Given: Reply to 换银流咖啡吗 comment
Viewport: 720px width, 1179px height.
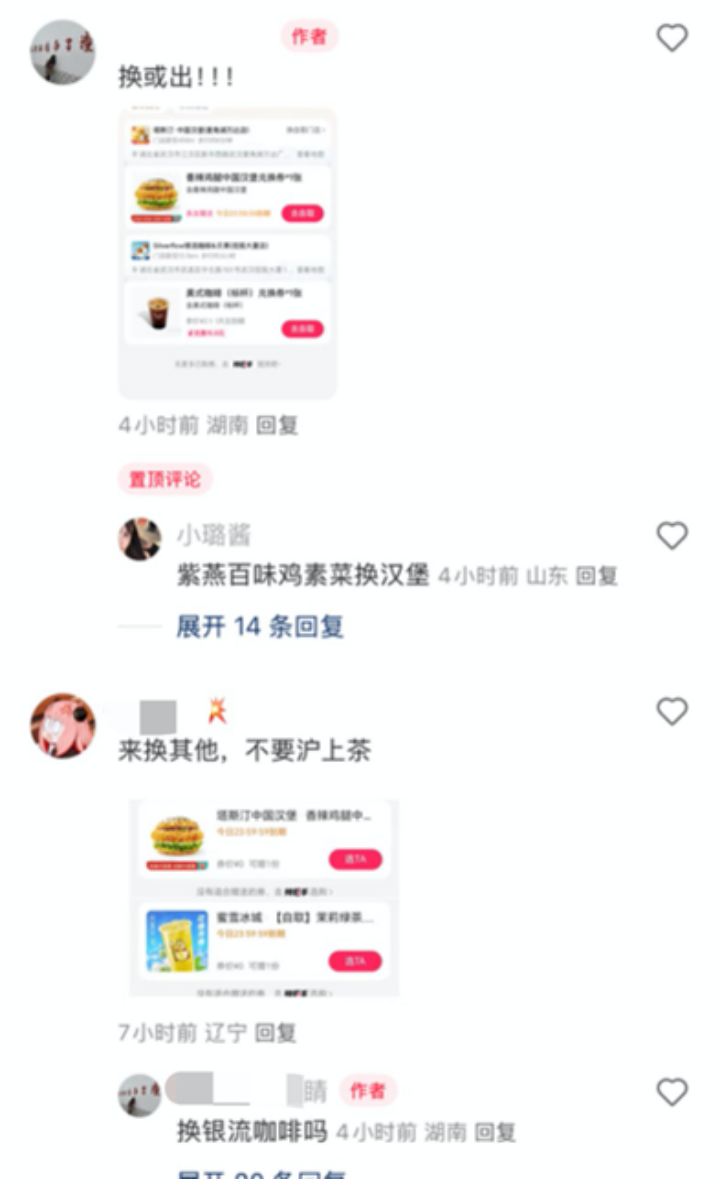Looking at the screenshot, I should [x=495, y=1133].
